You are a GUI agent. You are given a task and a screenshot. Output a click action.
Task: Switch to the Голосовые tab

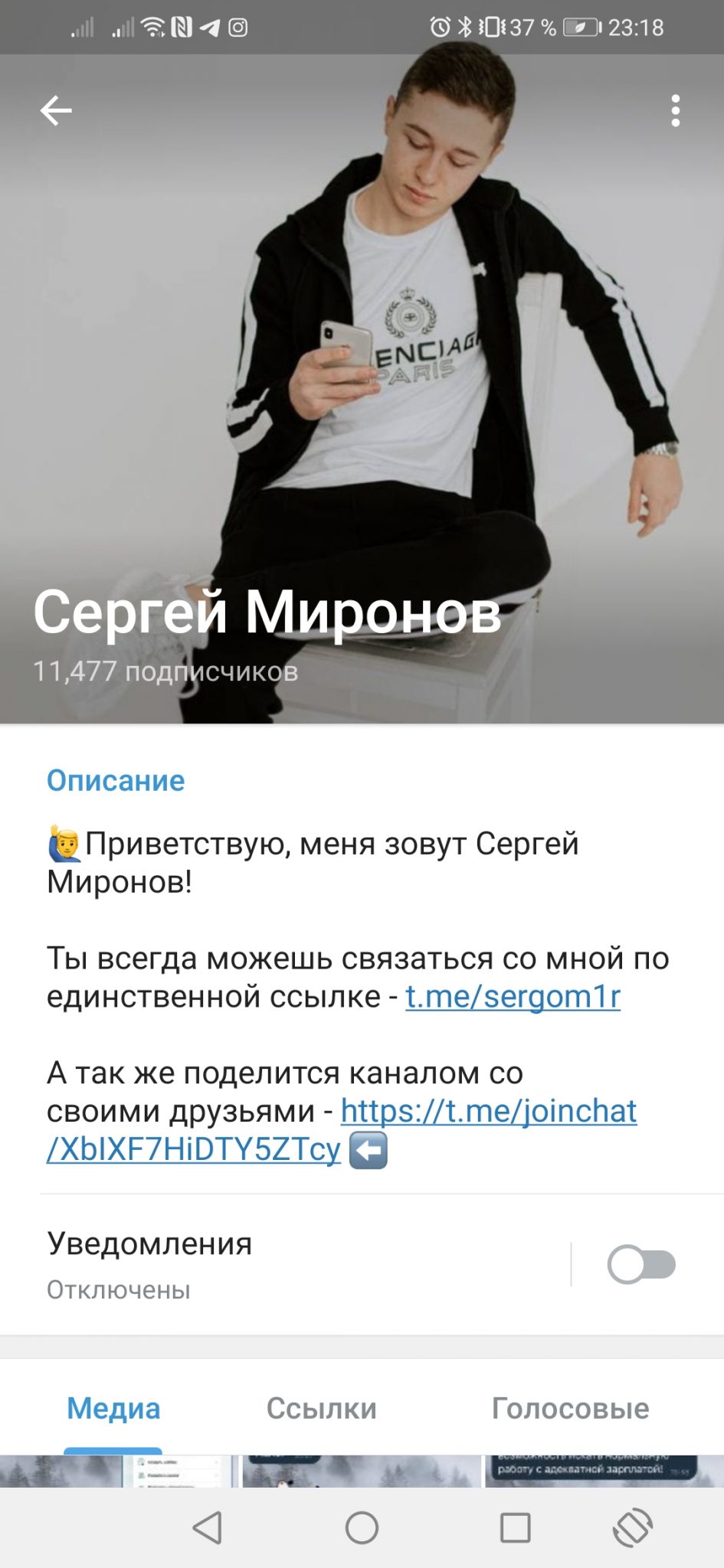point(571,1408)
